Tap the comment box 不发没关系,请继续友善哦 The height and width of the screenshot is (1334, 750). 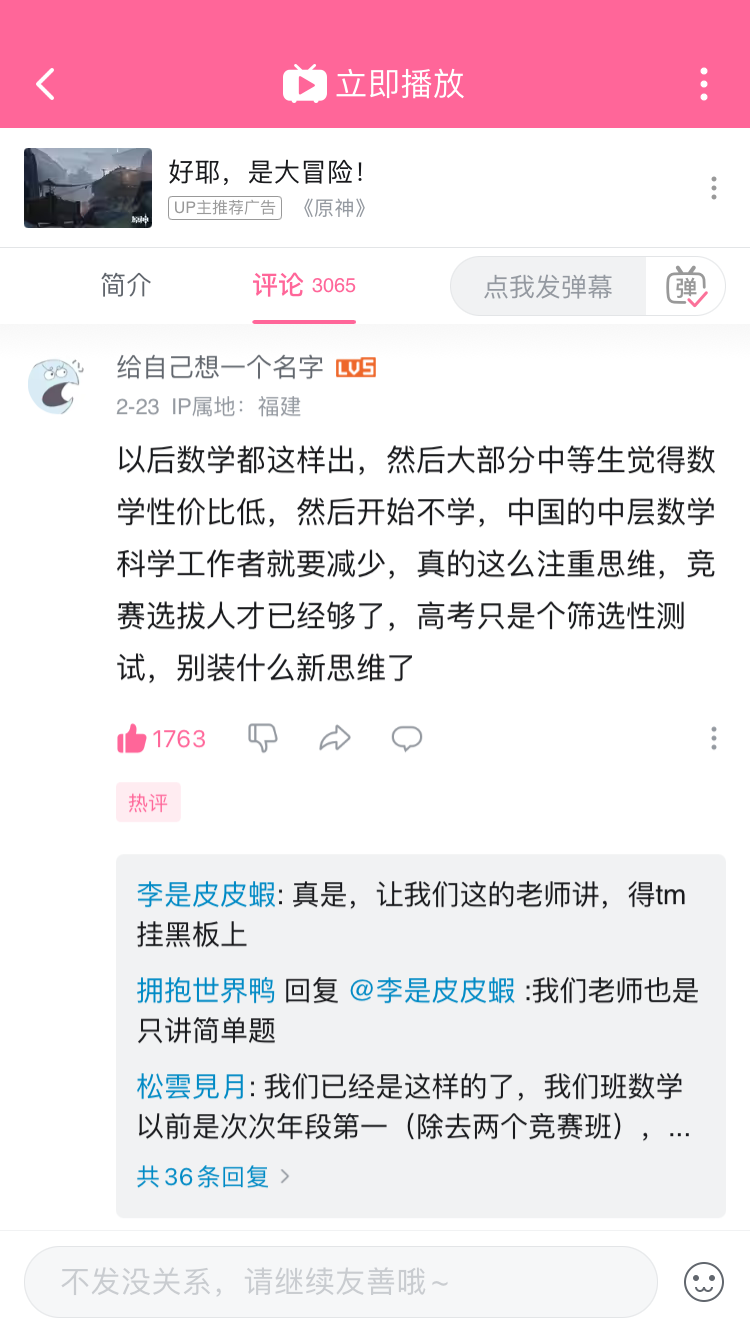[340, 1282]
